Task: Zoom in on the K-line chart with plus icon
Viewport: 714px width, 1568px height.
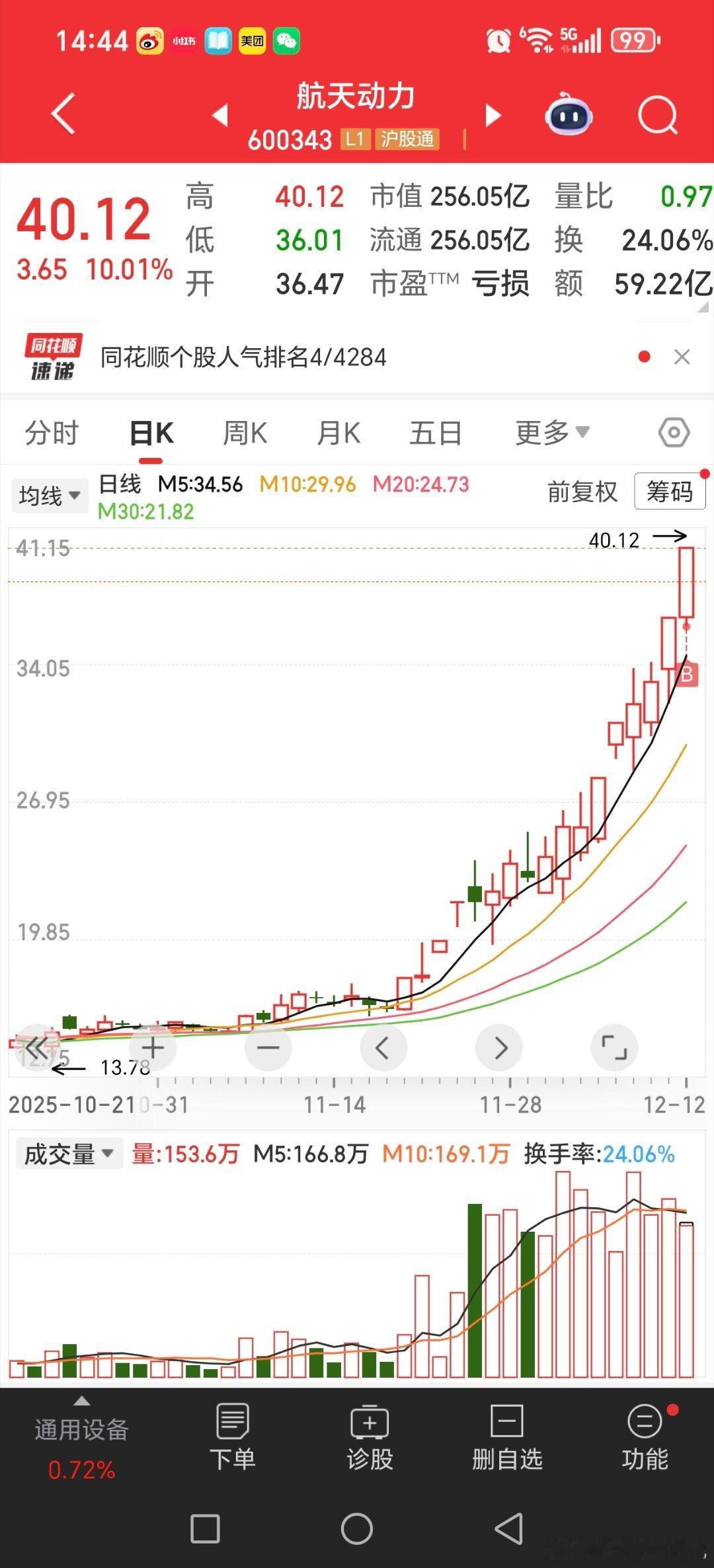Action: [x=152, y=1047]
